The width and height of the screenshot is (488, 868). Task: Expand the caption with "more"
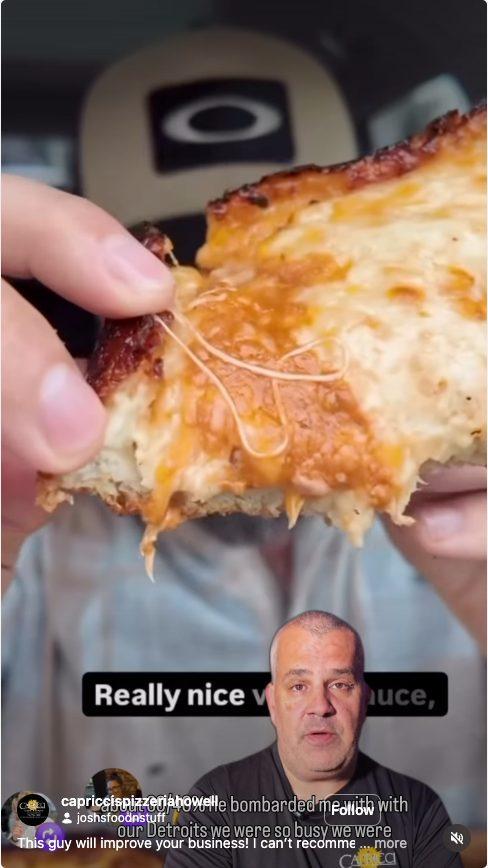tap(394, 843)
